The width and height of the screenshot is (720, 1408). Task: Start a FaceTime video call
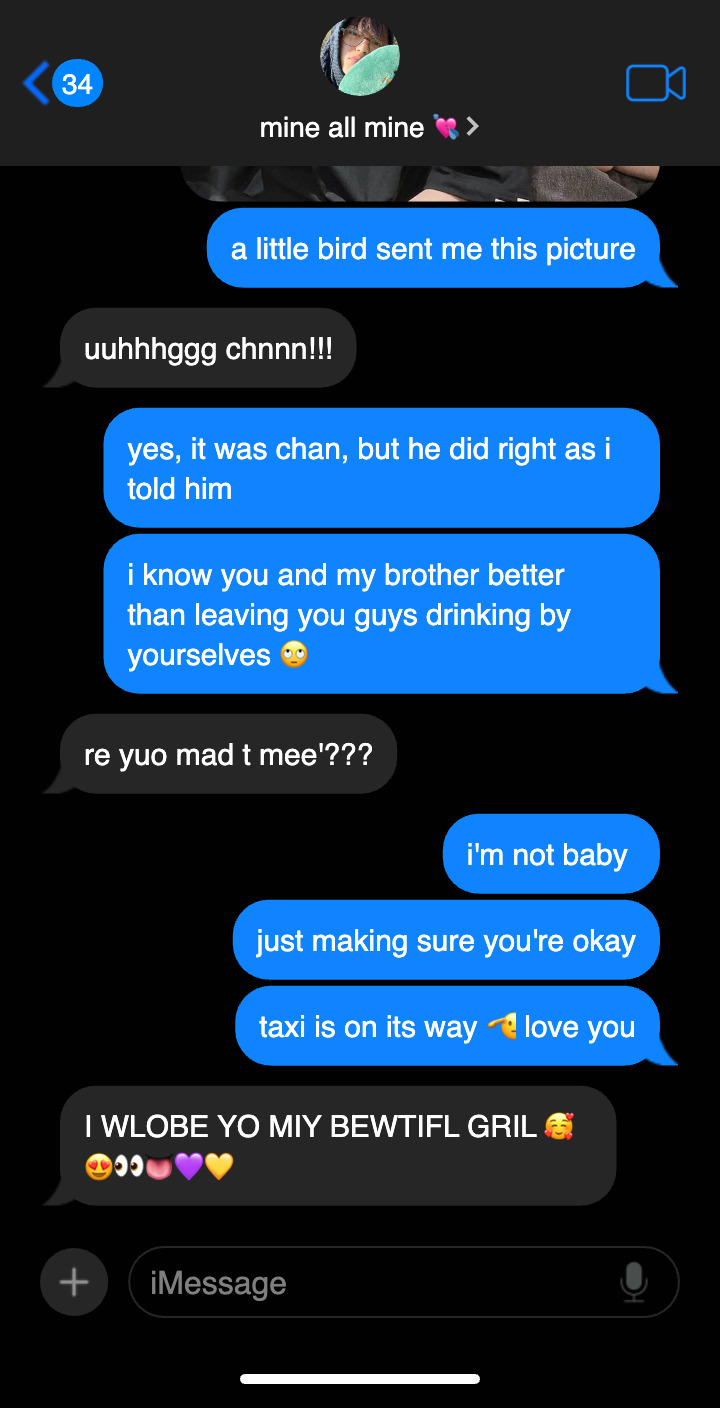(x=655, y=84)
